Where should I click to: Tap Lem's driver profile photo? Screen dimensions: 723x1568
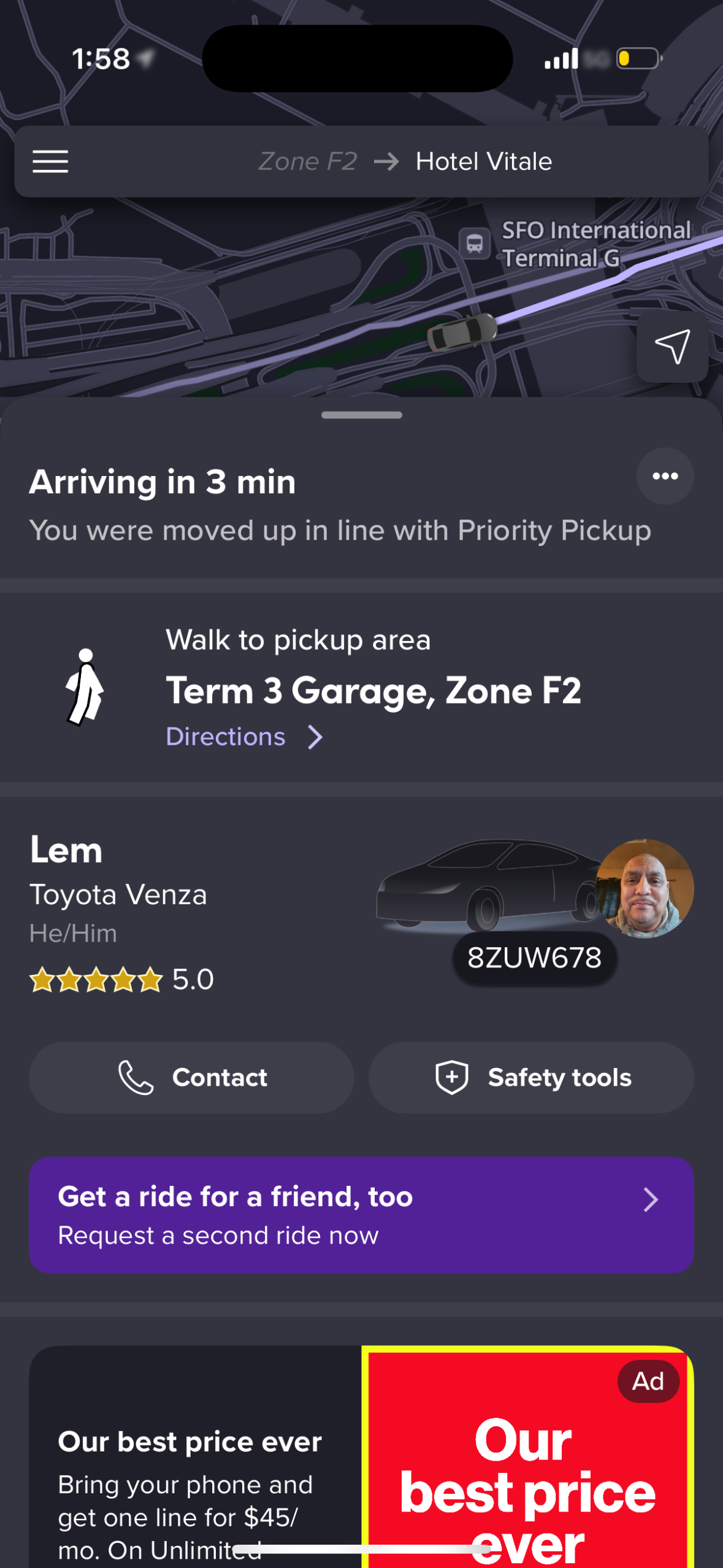tap(644, 890)
